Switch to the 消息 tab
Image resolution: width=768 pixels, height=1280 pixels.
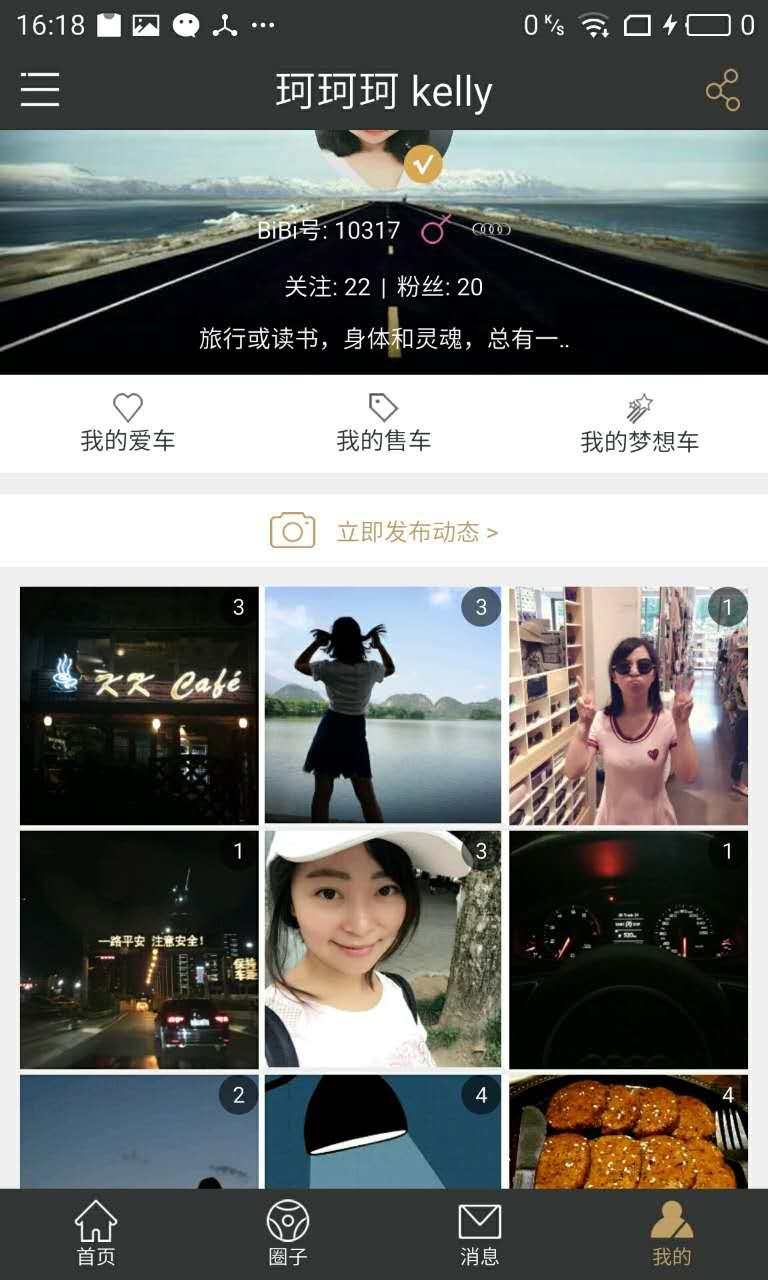[480, 1234]
